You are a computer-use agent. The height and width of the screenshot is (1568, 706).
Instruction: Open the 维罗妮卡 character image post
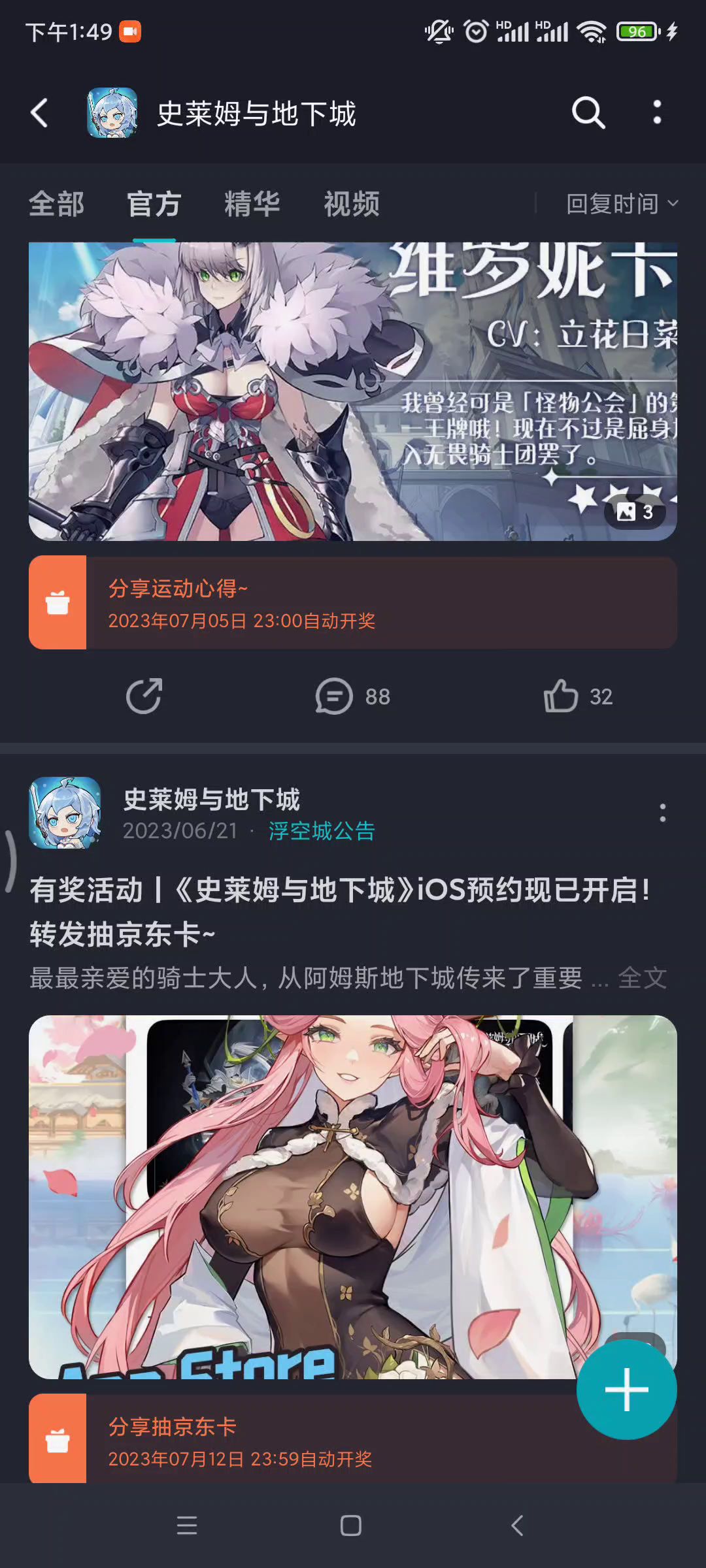pyautogui.click(x=353, y=391)
